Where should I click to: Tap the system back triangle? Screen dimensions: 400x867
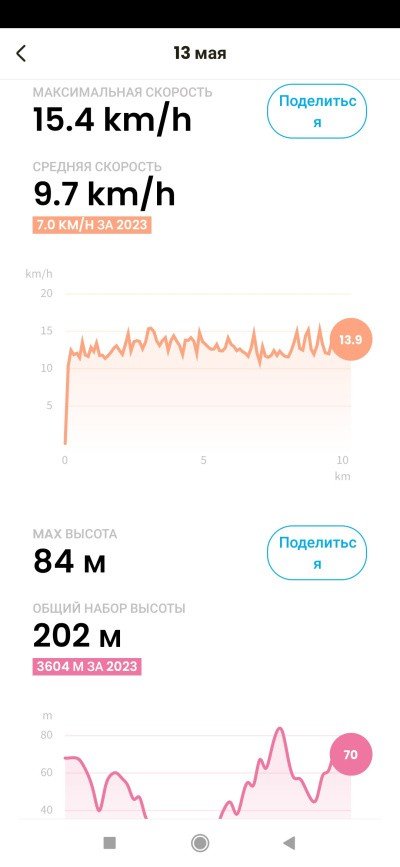click(289, 843)
